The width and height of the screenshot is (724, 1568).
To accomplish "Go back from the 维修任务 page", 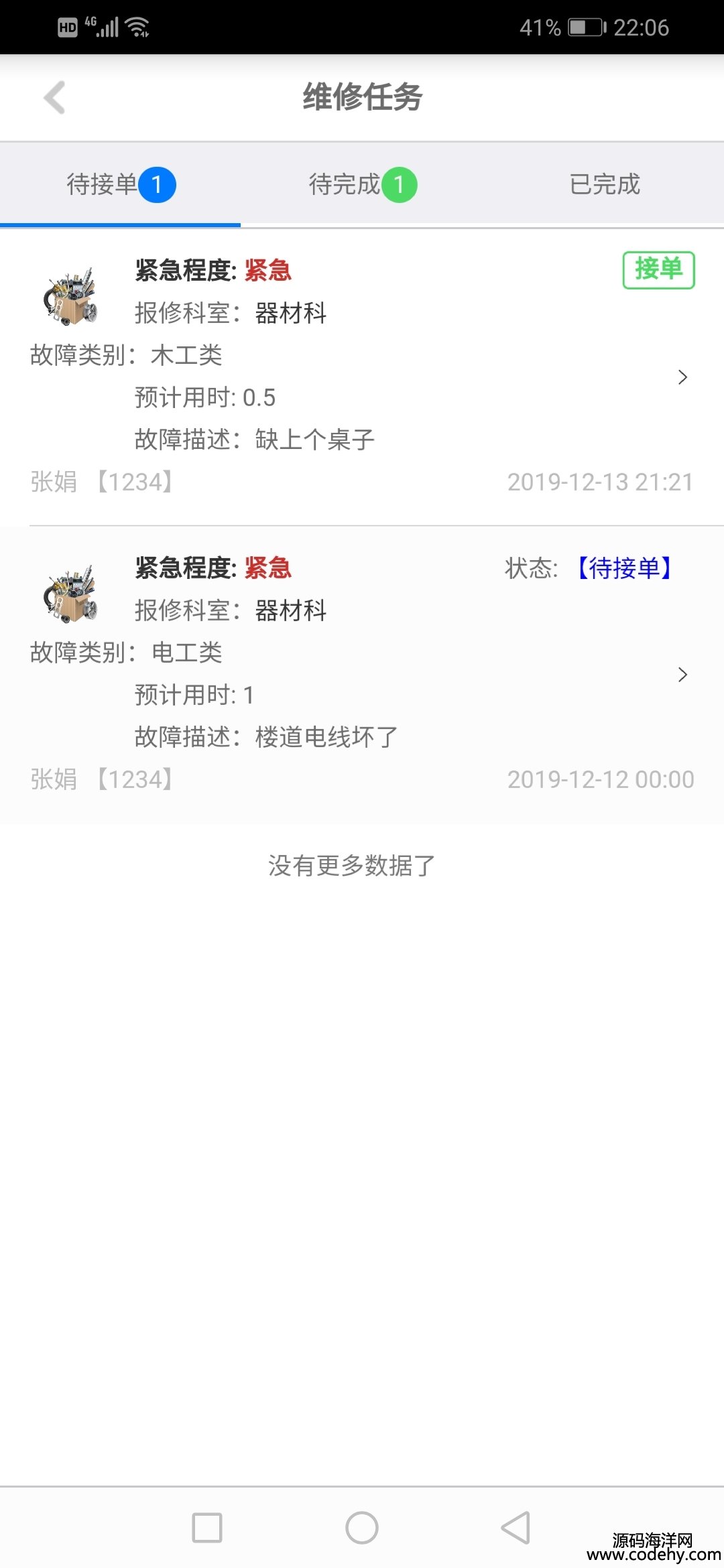I will (55, 98).
